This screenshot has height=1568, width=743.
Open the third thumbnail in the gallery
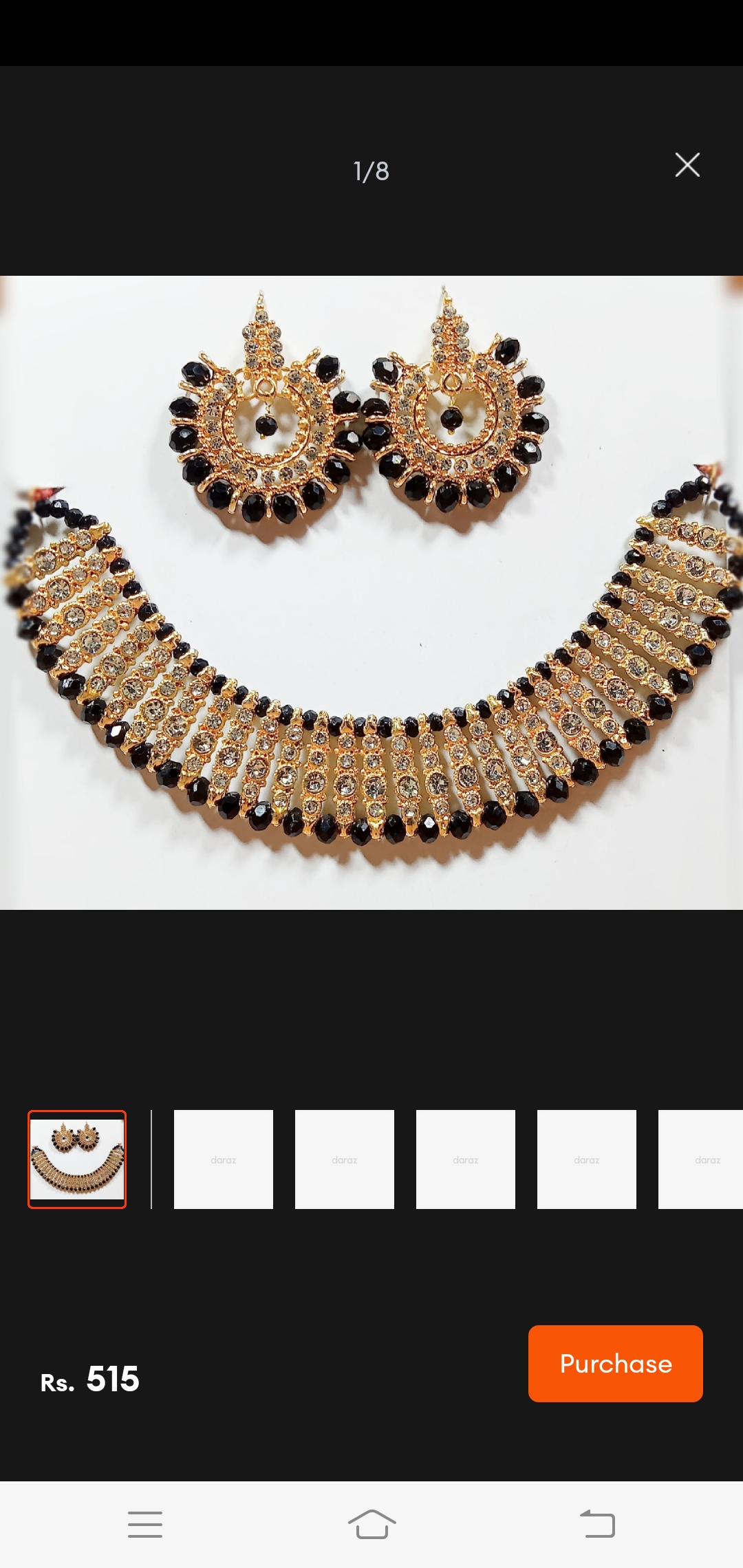[345, 1159]
